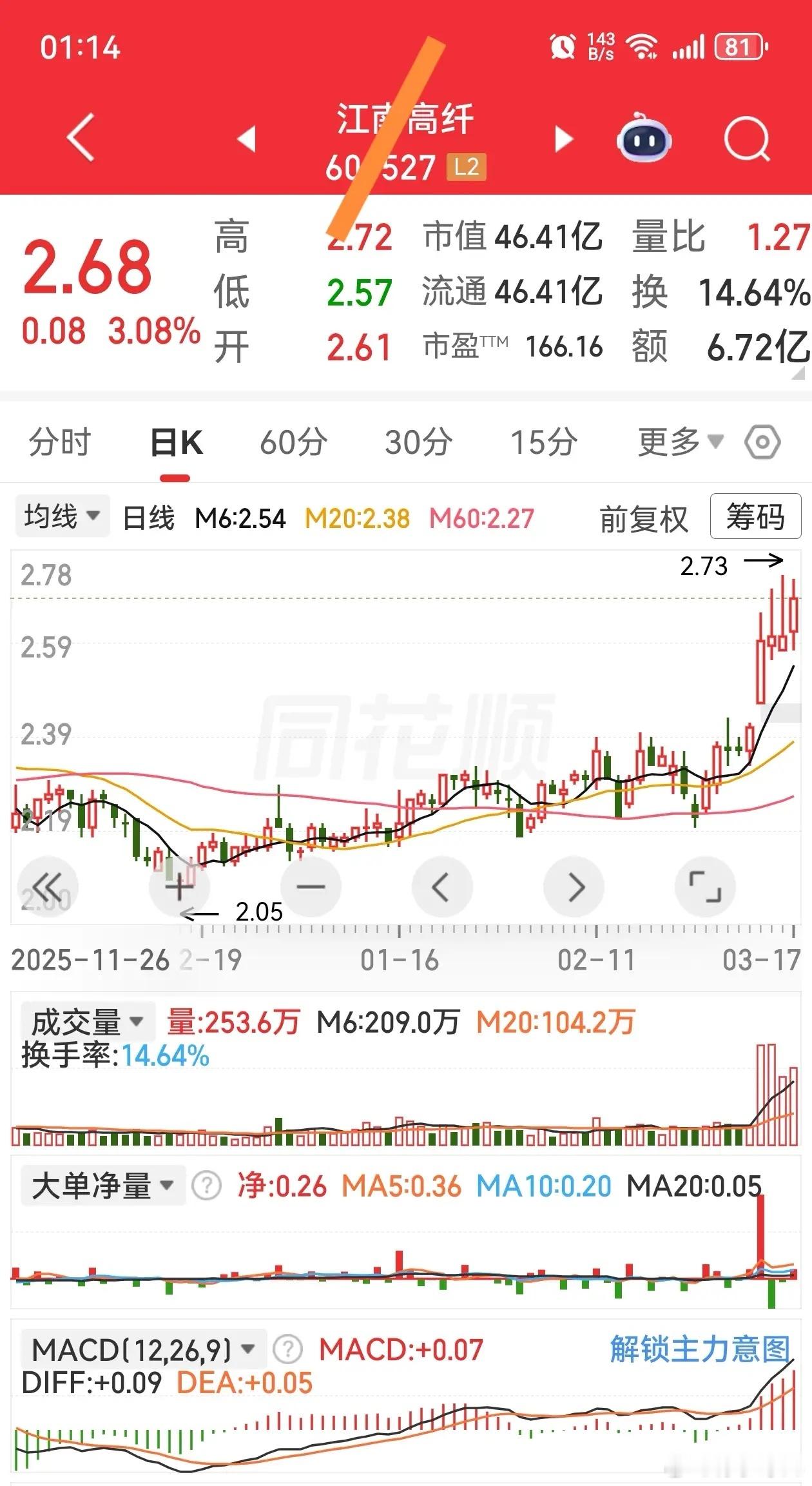The height and width of the screenshot is (1486, 812).
Task: Jump to earliest data with double-left arrow
Action: pos(48,886)
